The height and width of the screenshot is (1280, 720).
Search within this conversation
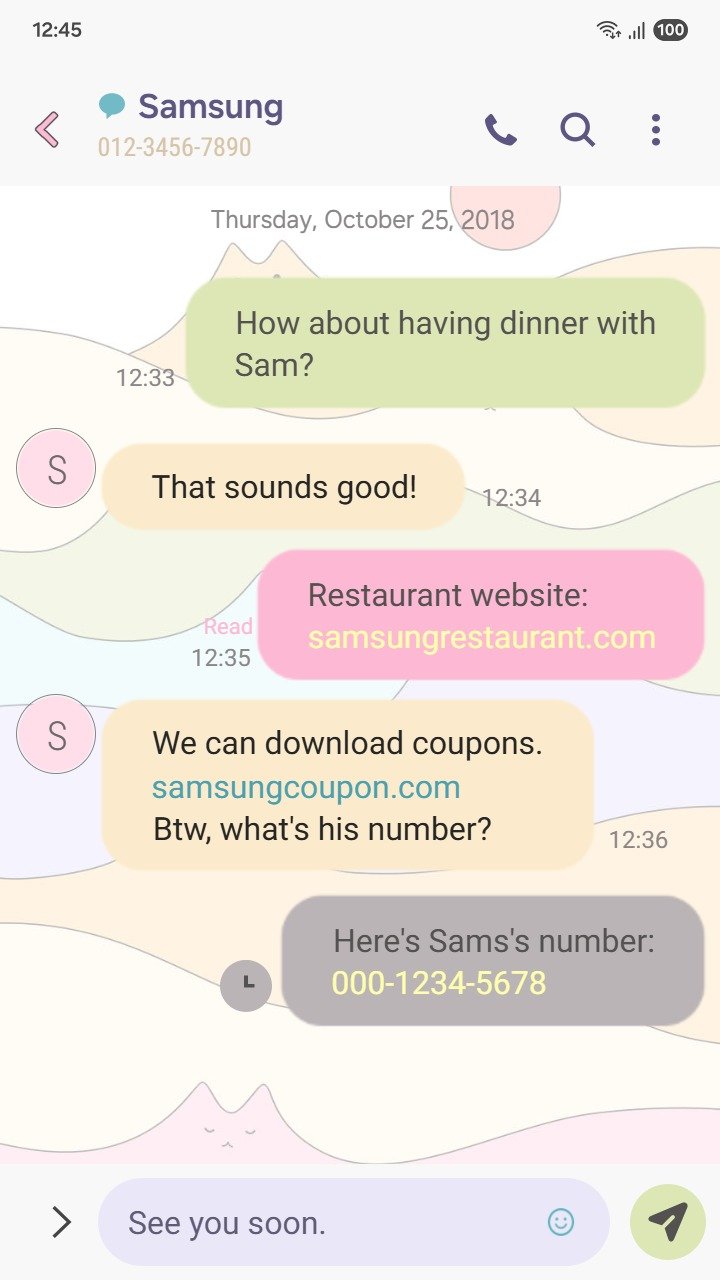577,130
